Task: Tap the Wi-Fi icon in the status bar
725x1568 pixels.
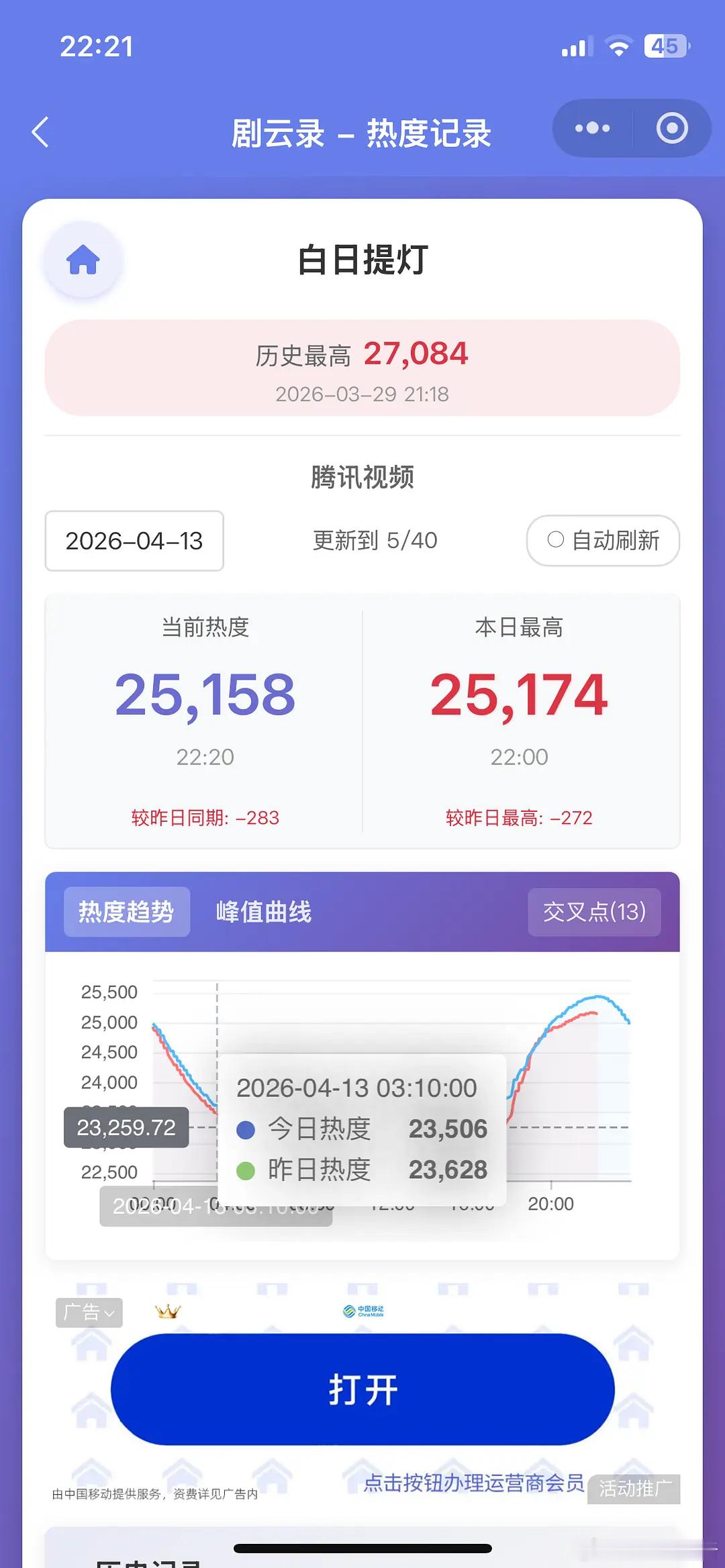Action: 618,44
